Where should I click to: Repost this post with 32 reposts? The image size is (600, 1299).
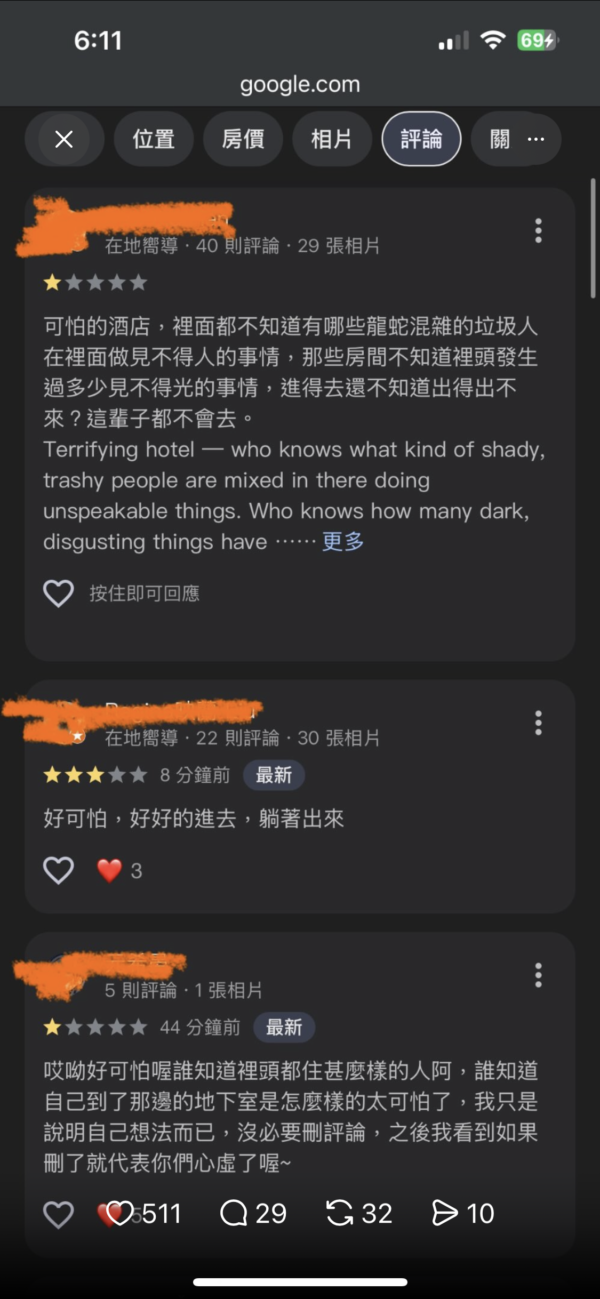[x=340, y=1214]
